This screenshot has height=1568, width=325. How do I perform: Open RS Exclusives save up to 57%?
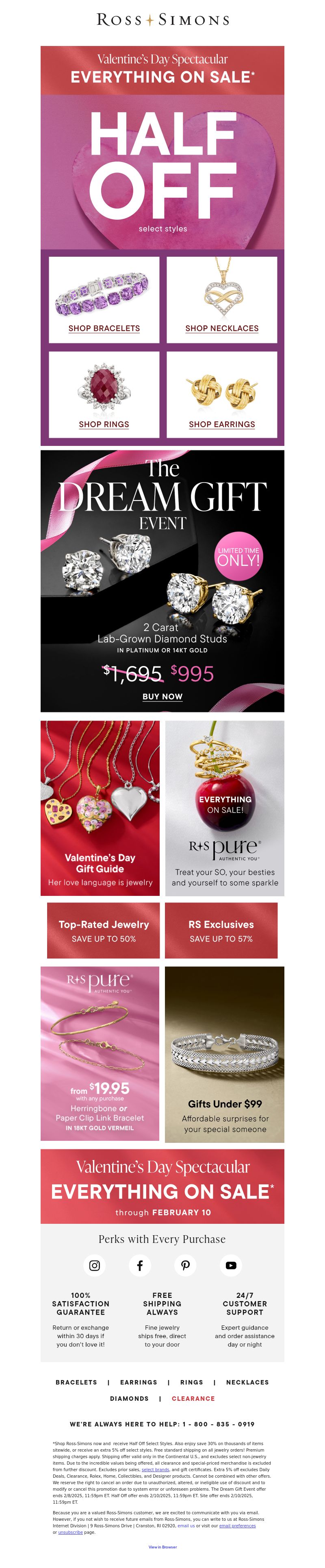pos(221,930)
